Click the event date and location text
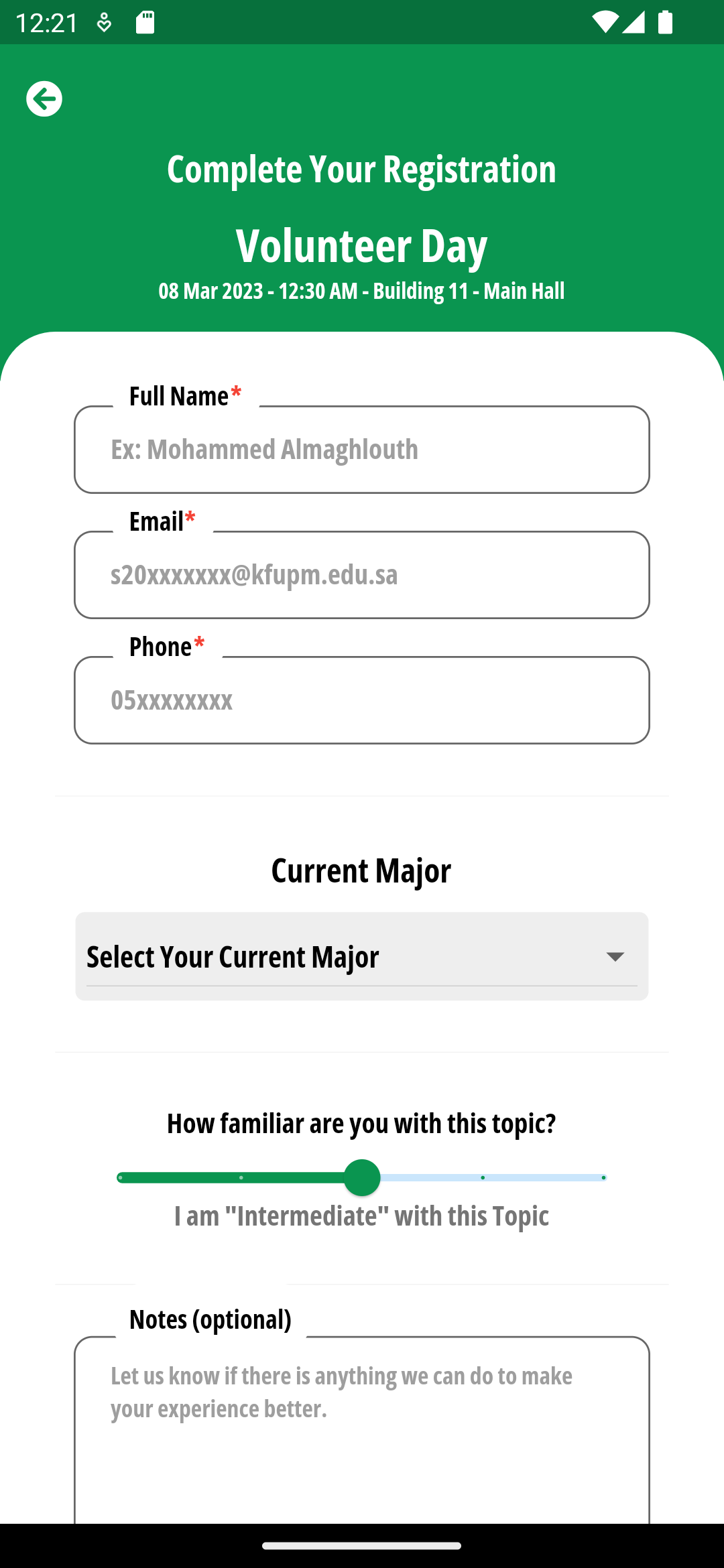This screenshot has height=1568, width=724. [x=362, y=291]
